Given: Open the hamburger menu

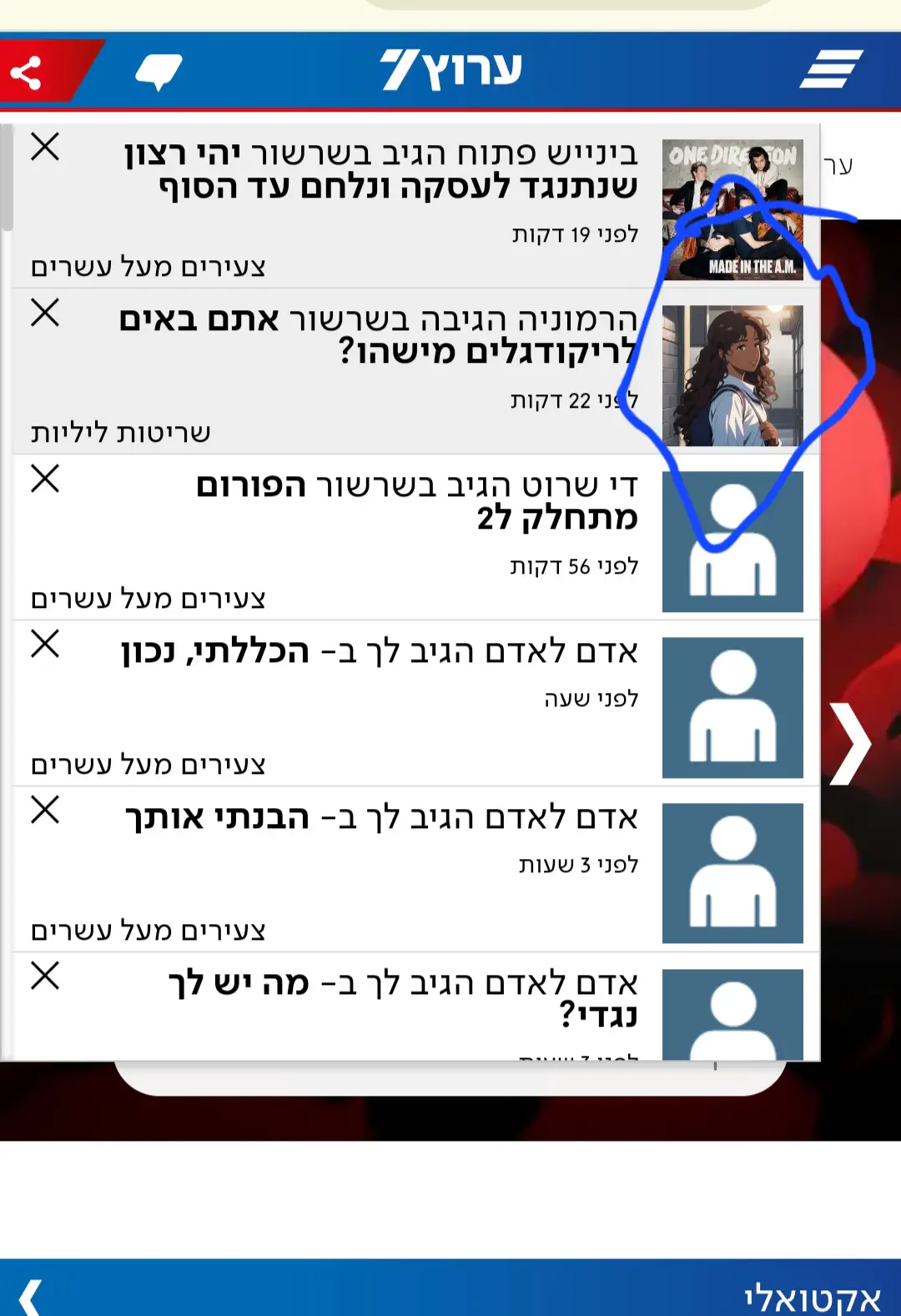Looking at the screenshot, I should 830,68.
